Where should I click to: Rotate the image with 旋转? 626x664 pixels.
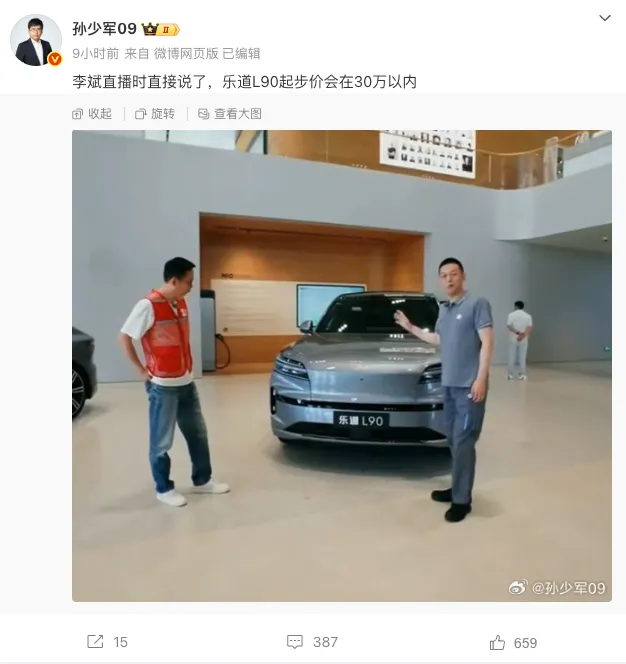155,114
